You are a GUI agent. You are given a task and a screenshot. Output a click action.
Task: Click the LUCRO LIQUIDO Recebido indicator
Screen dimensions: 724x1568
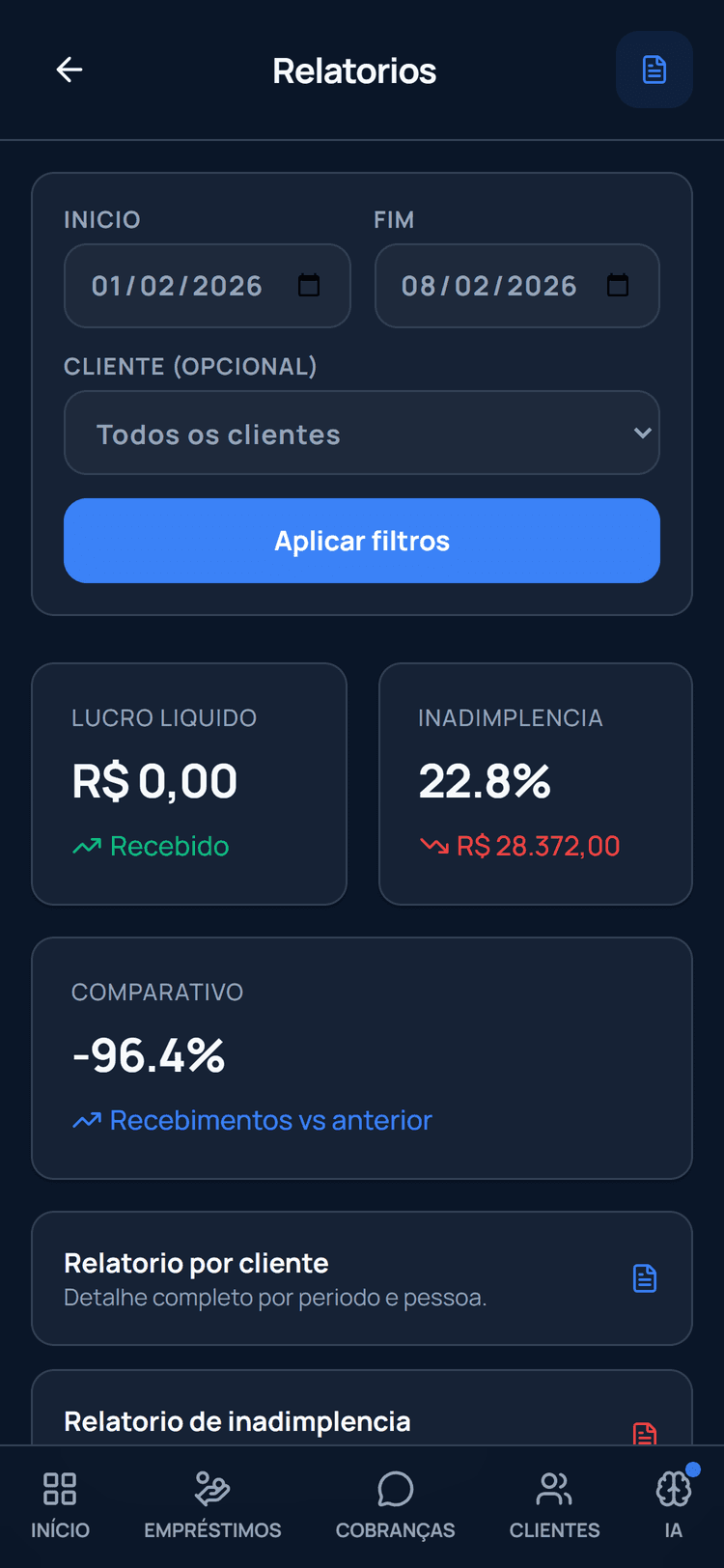pyautogui.click(x=150, y=846)
